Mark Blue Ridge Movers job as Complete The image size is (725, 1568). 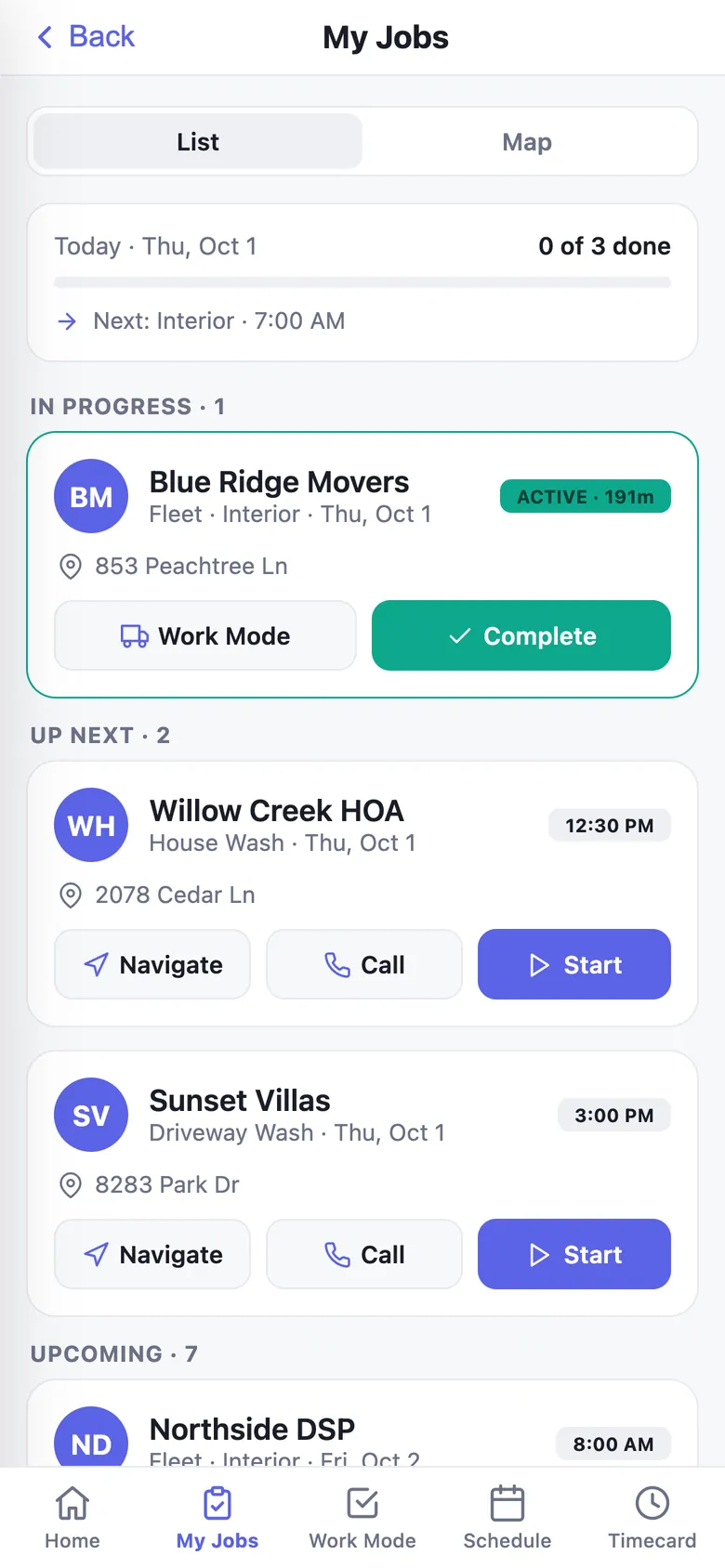click(x=521, y=635)
